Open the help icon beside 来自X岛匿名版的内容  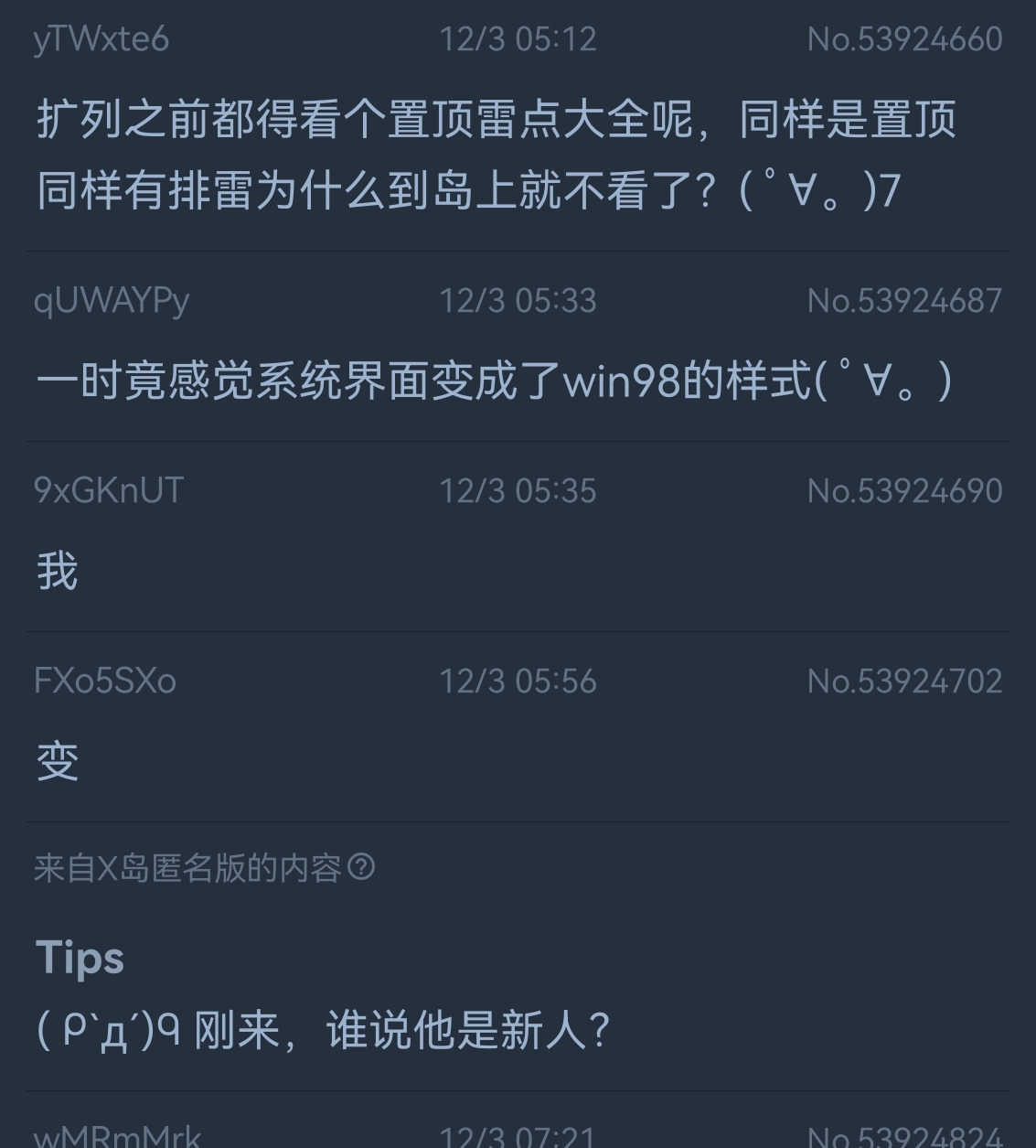point(362,866)
